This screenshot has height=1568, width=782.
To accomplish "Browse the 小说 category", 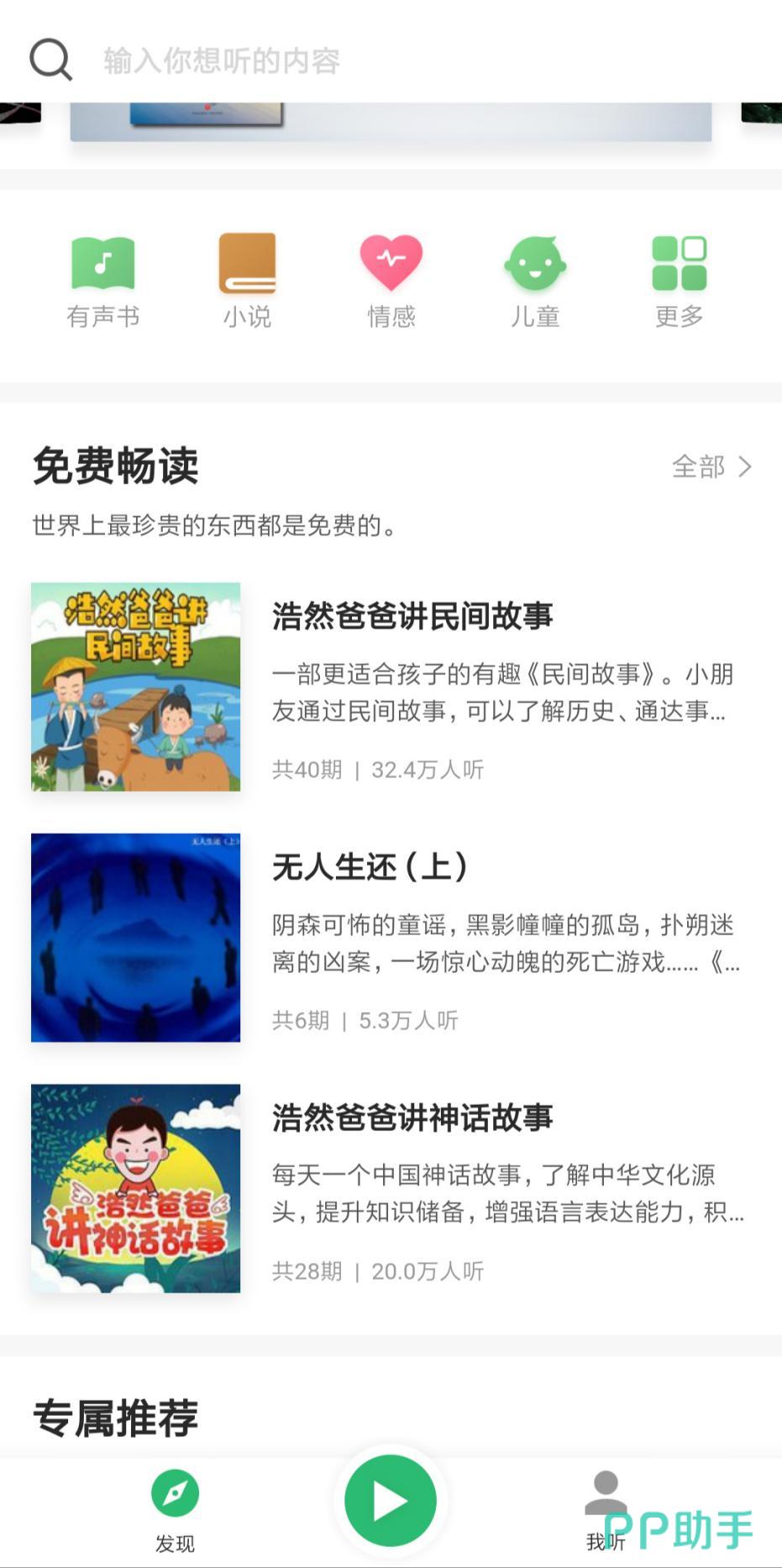I will click(247, 281).
